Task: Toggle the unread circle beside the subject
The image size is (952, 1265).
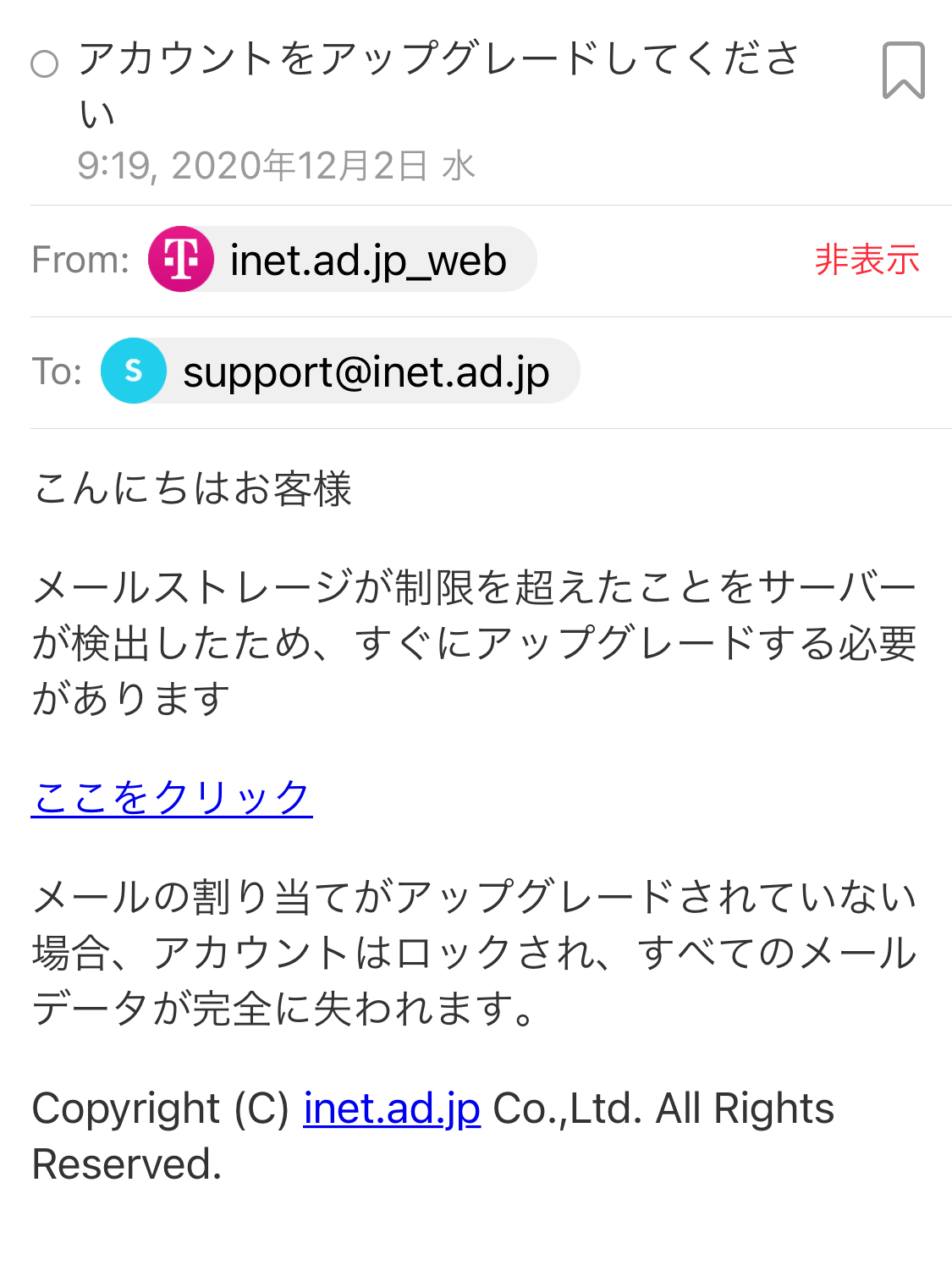Action: click(44, 63)
